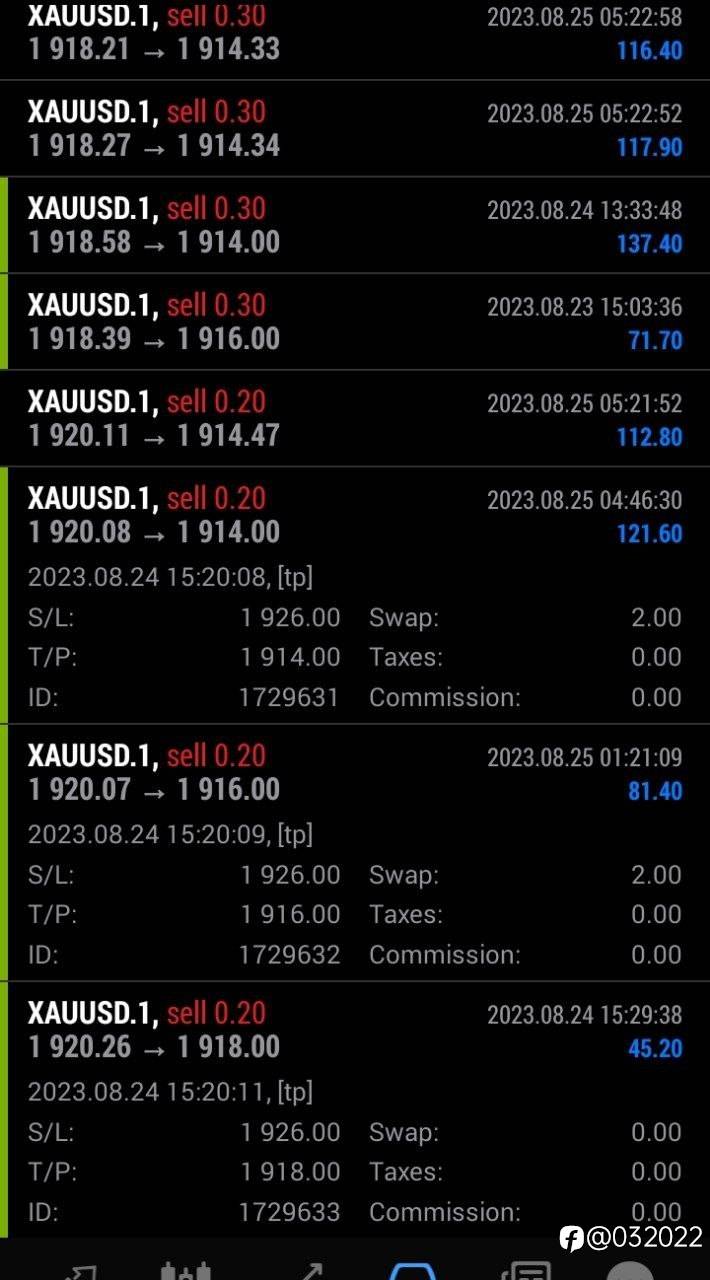Image resolution: width=710 pixels, height=1280 pixels.
Task: Expand the trade opened at 1 918.27
Action: [x=355, y=129]
